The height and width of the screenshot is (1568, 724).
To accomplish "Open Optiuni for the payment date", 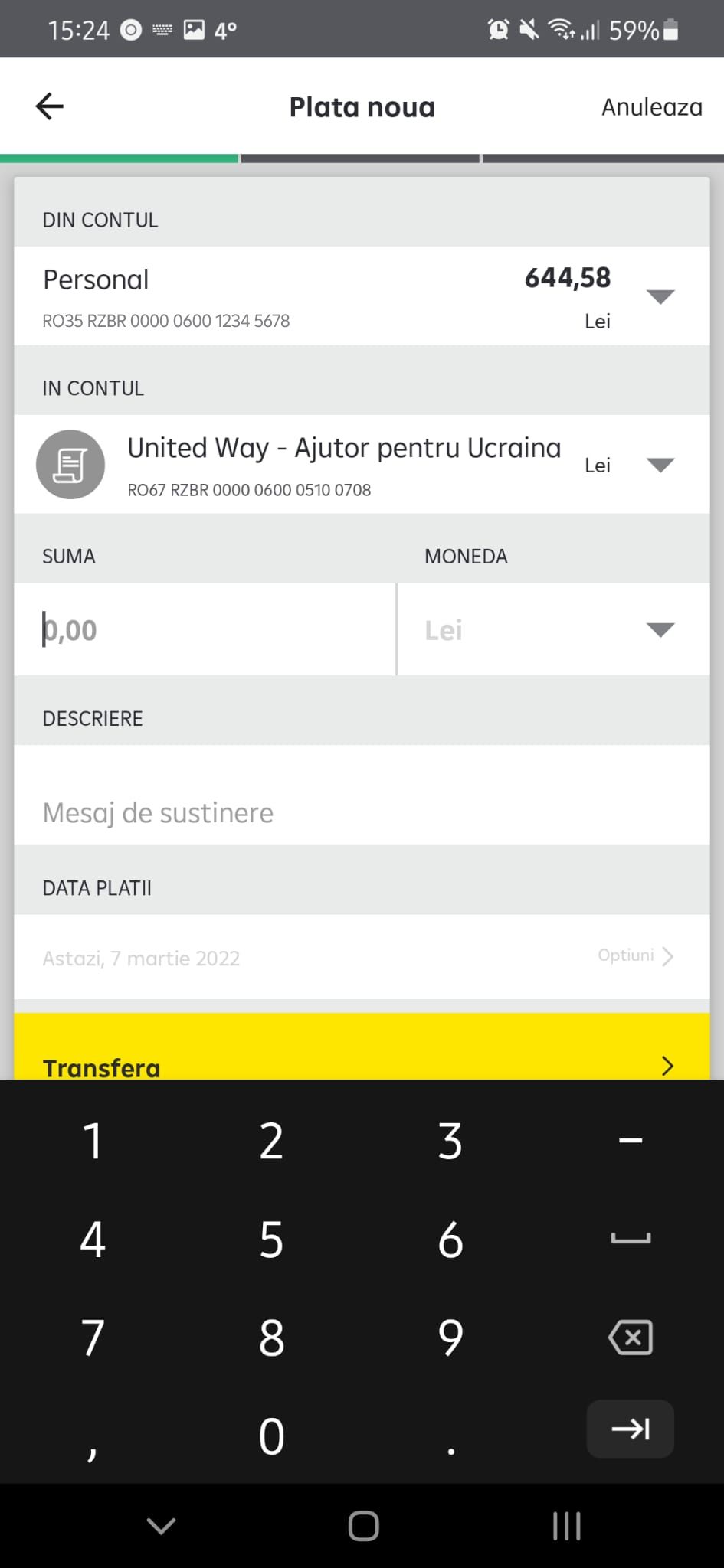I will (x=635, y=955).
